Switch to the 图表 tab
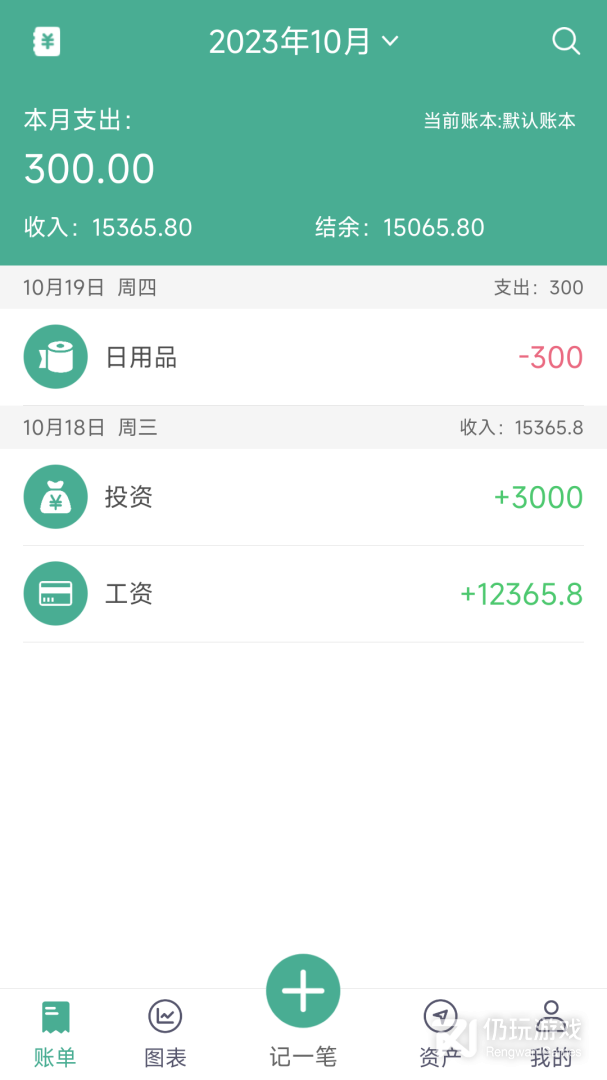 click(x=165, y=1035)
